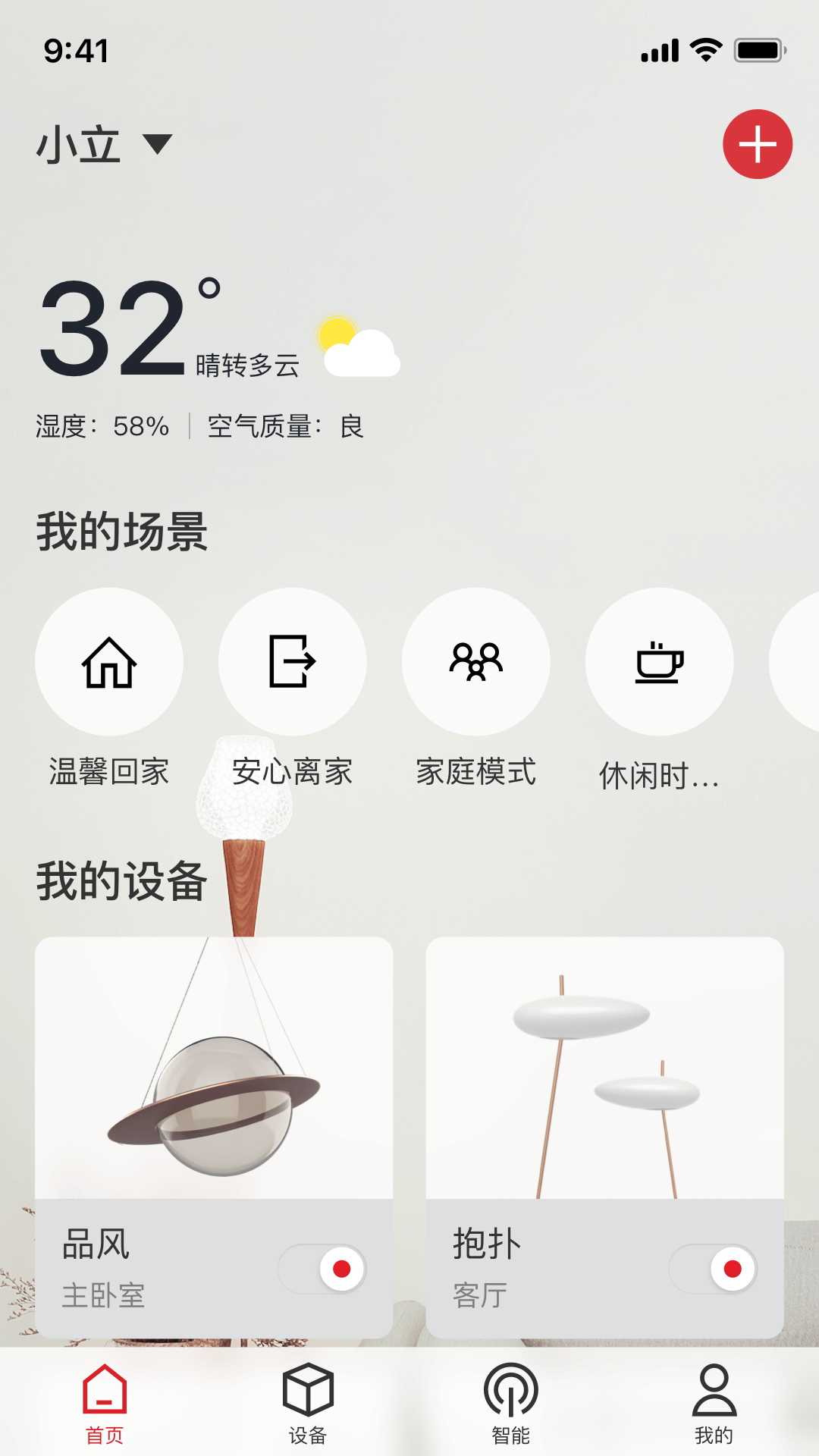Expand the 小立 account dropdown arrow
The height and width of the screenshot is (1456, 819).
click(158, 146)
